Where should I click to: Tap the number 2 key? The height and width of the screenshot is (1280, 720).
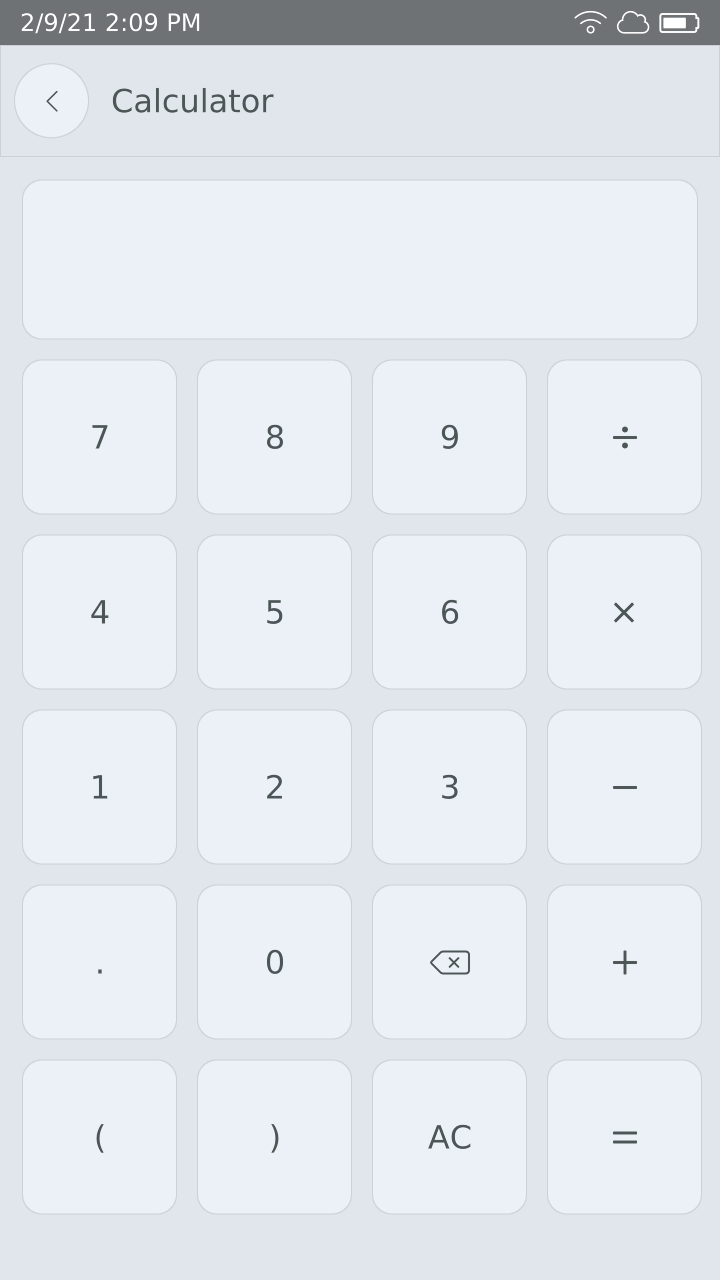tap(274, 787)
